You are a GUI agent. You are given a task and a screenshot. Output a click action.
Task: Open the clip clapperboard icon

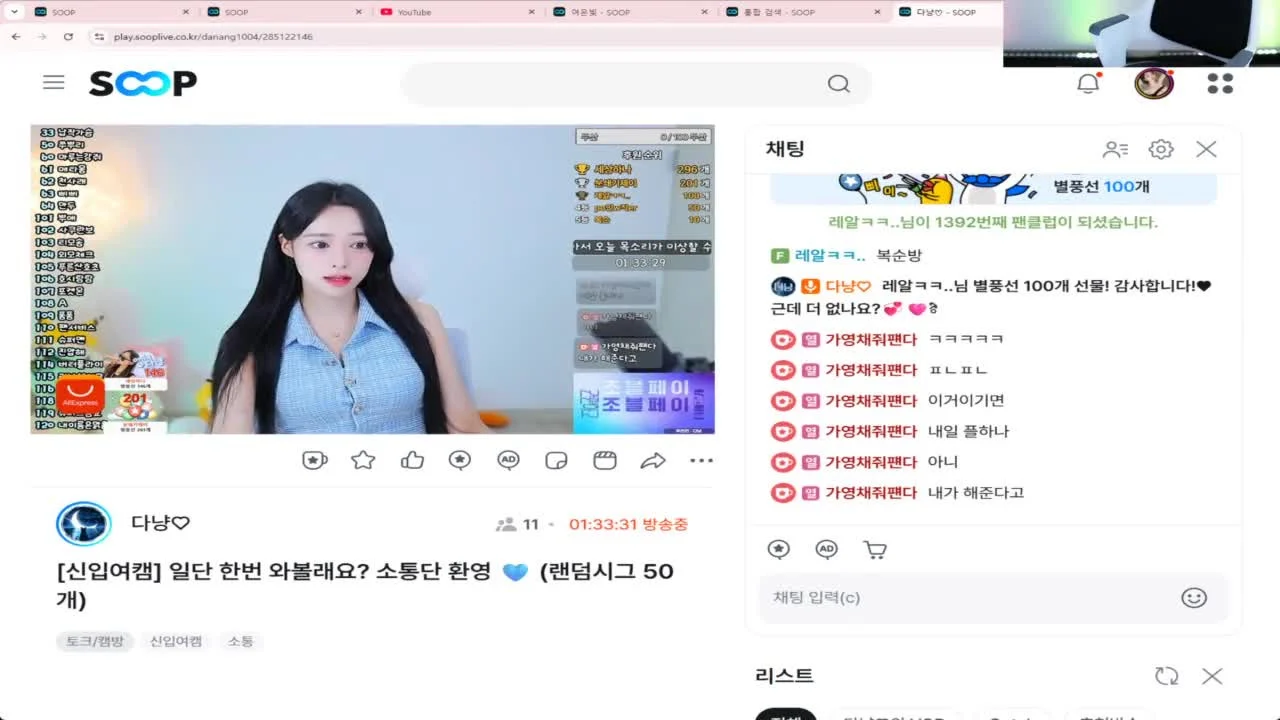(604, 460)
